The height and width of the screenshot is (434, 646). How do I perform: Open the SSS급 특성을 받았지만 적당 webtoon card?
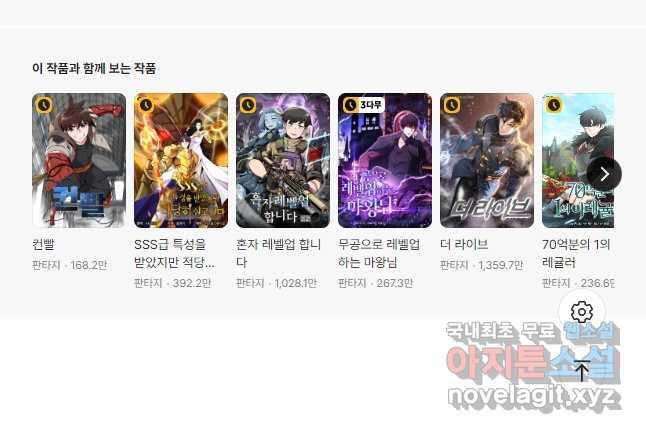point(181,161)
